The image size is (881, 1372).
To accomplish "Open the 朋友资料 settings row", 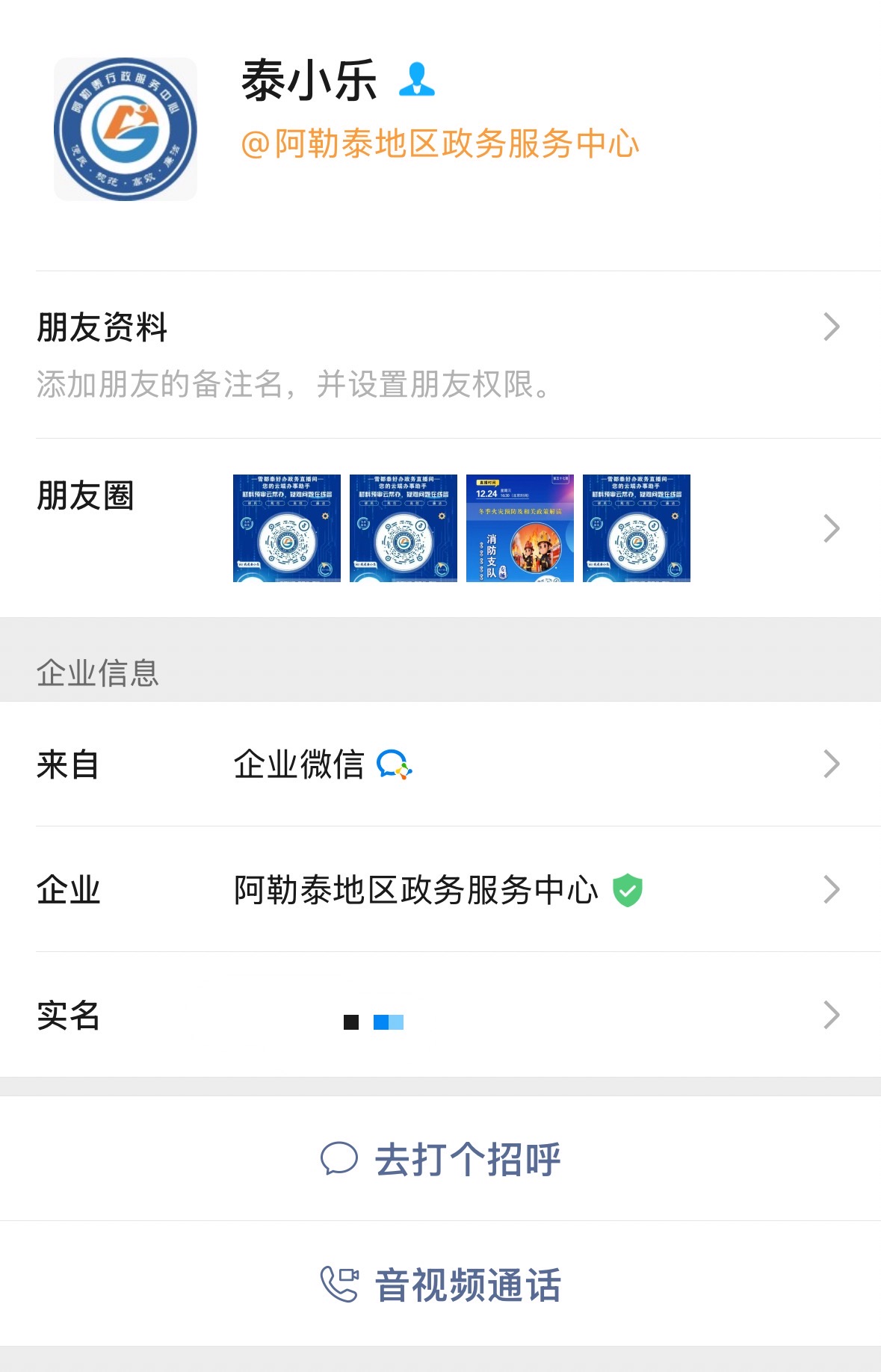I will [440, 354].
